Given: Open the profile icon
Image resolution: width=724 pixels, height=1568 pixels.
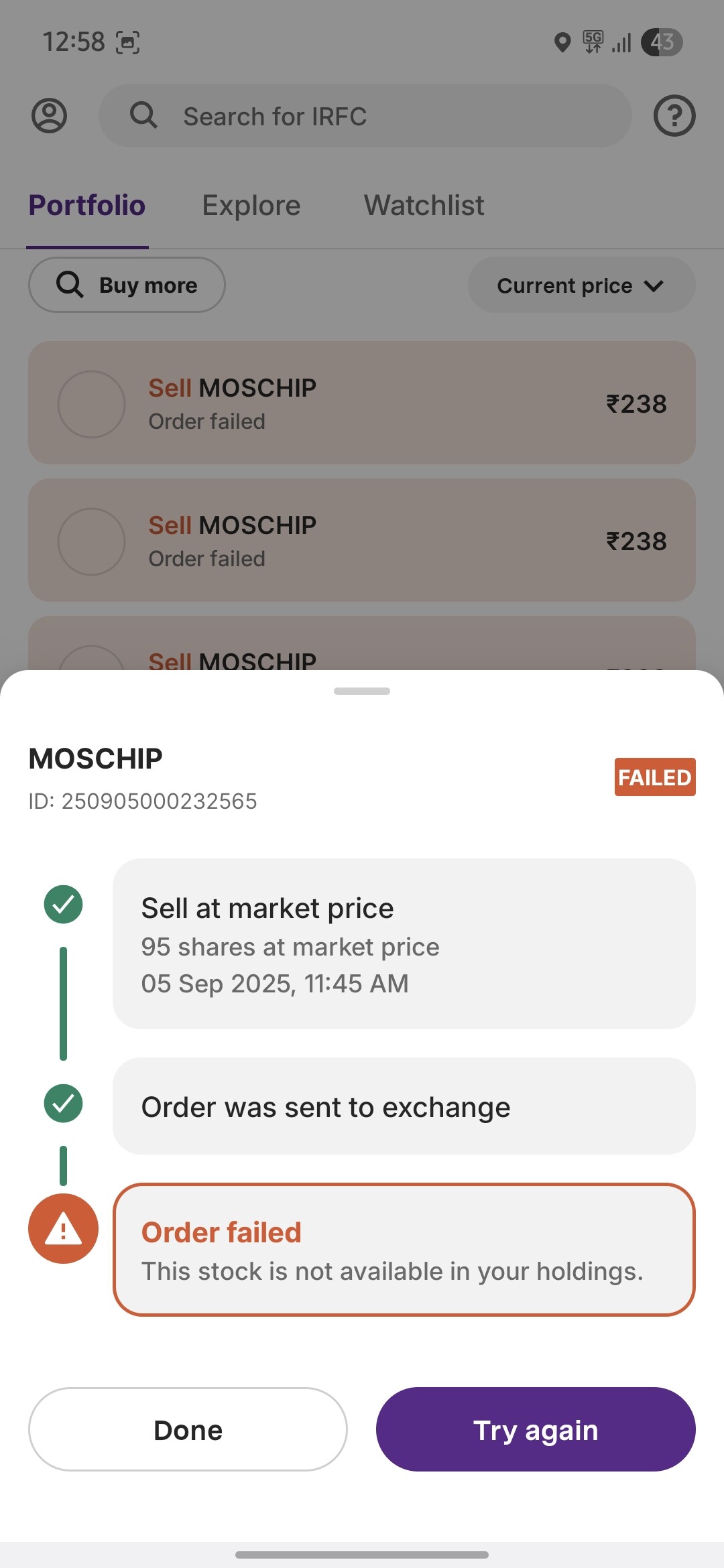Looking at the screenshot, I should 49,116.
